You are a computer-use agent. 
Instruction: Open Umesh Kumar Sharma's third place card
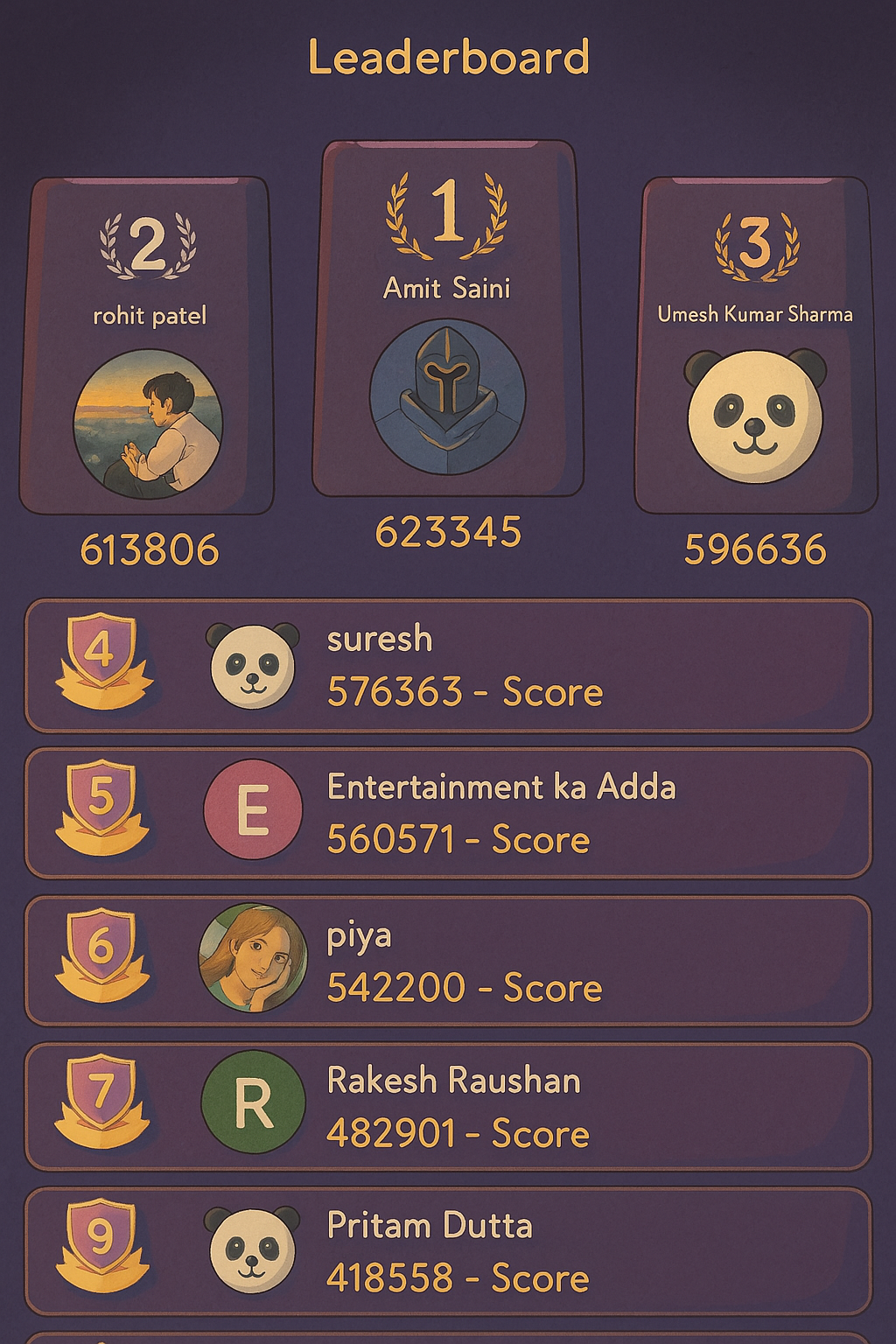pos(755,346)
